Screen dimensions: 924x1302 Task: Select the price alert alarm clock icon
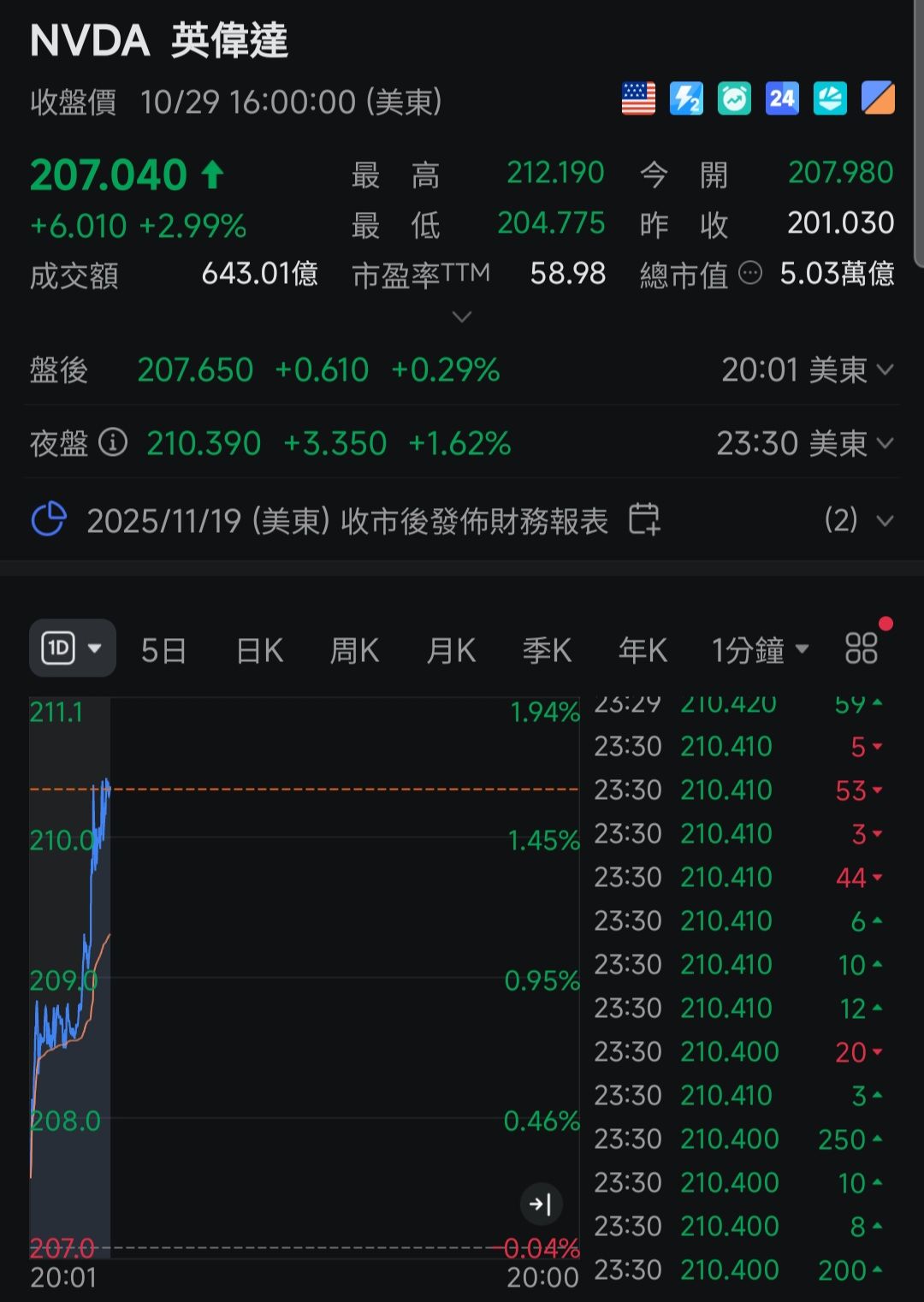pyautogui.click(x=733, y=98)
